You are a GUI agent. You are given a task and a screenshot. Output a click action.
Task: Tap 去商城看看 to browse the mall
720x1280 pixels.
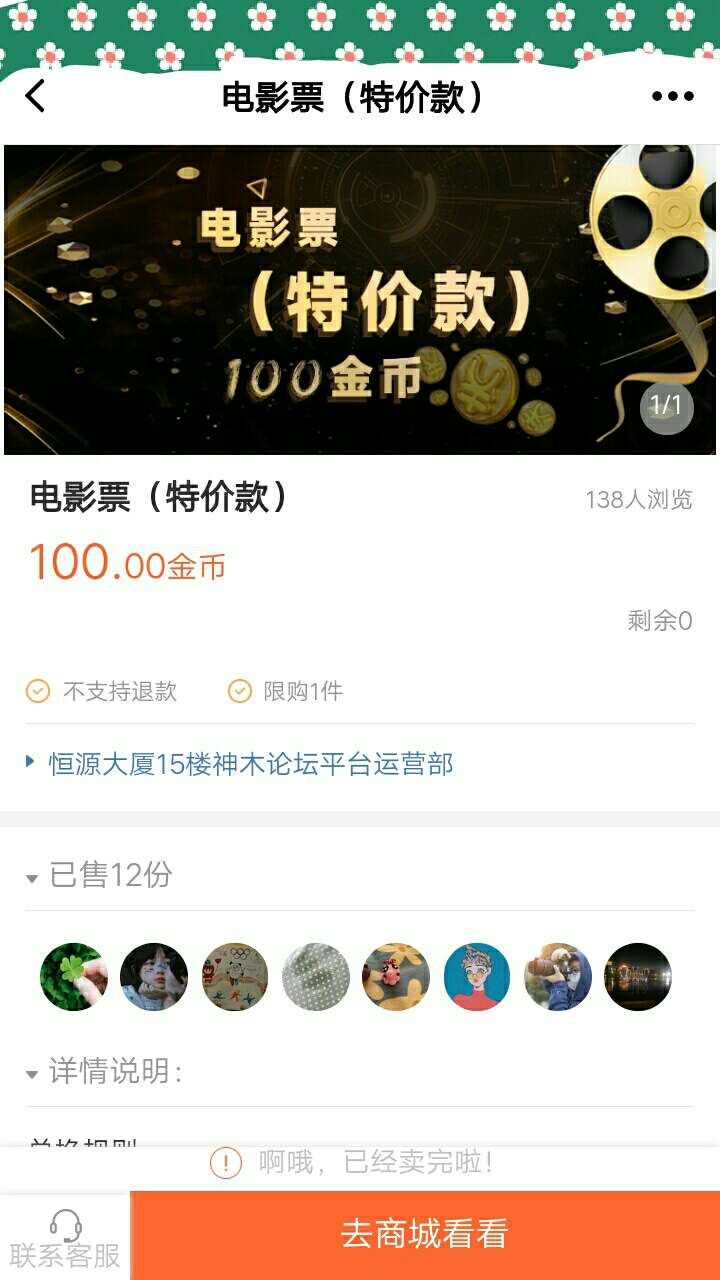[x=425, y=1235]
